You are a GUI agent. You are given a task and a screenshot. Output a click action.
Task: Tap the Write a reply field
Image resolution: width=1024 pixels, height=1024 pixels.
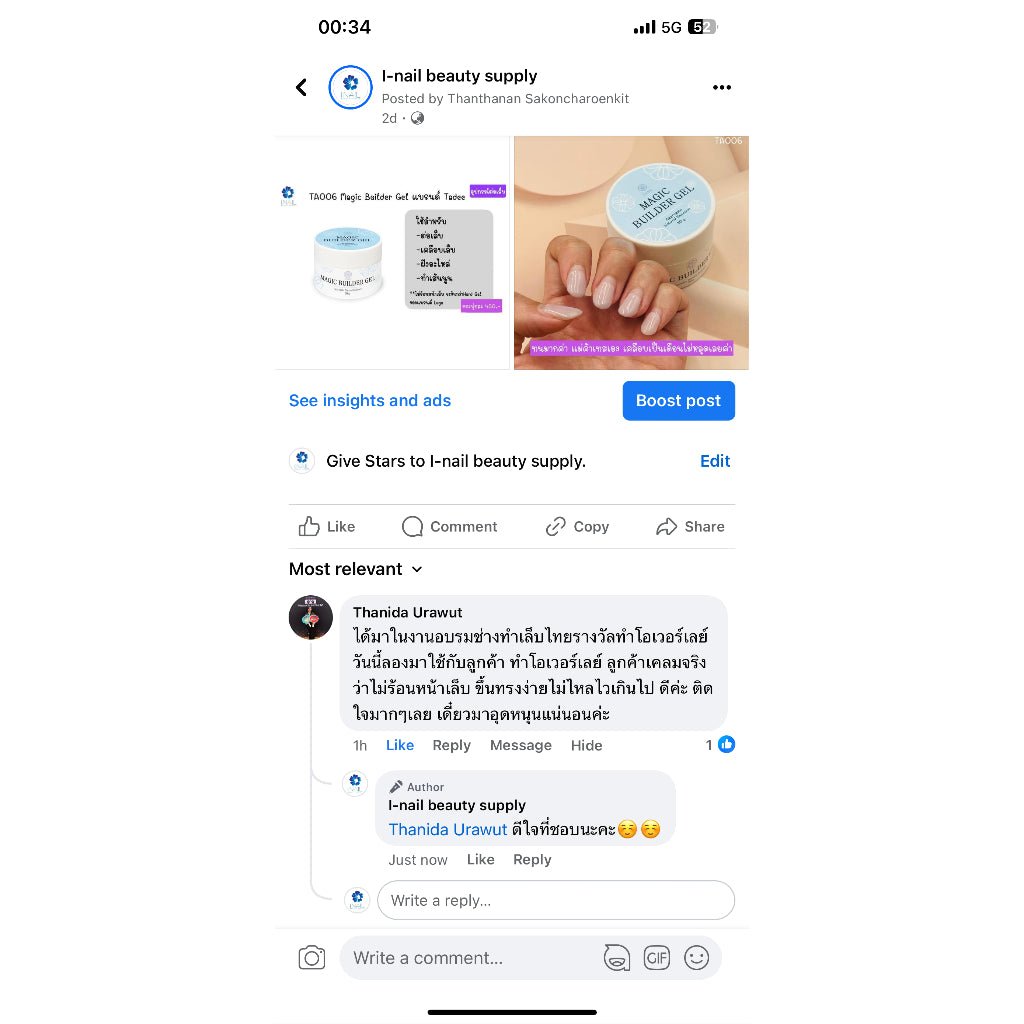pyautogui.click(x=555, y=900)
